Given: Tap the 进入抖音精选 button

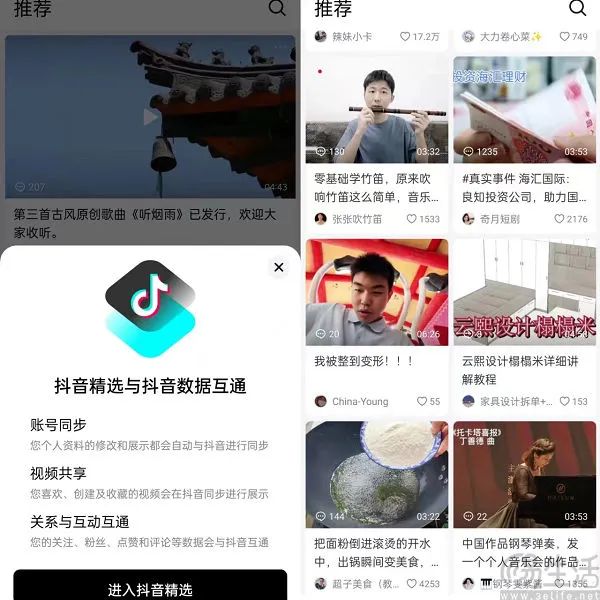Looking at the screenshot, I should click(150, 587).
